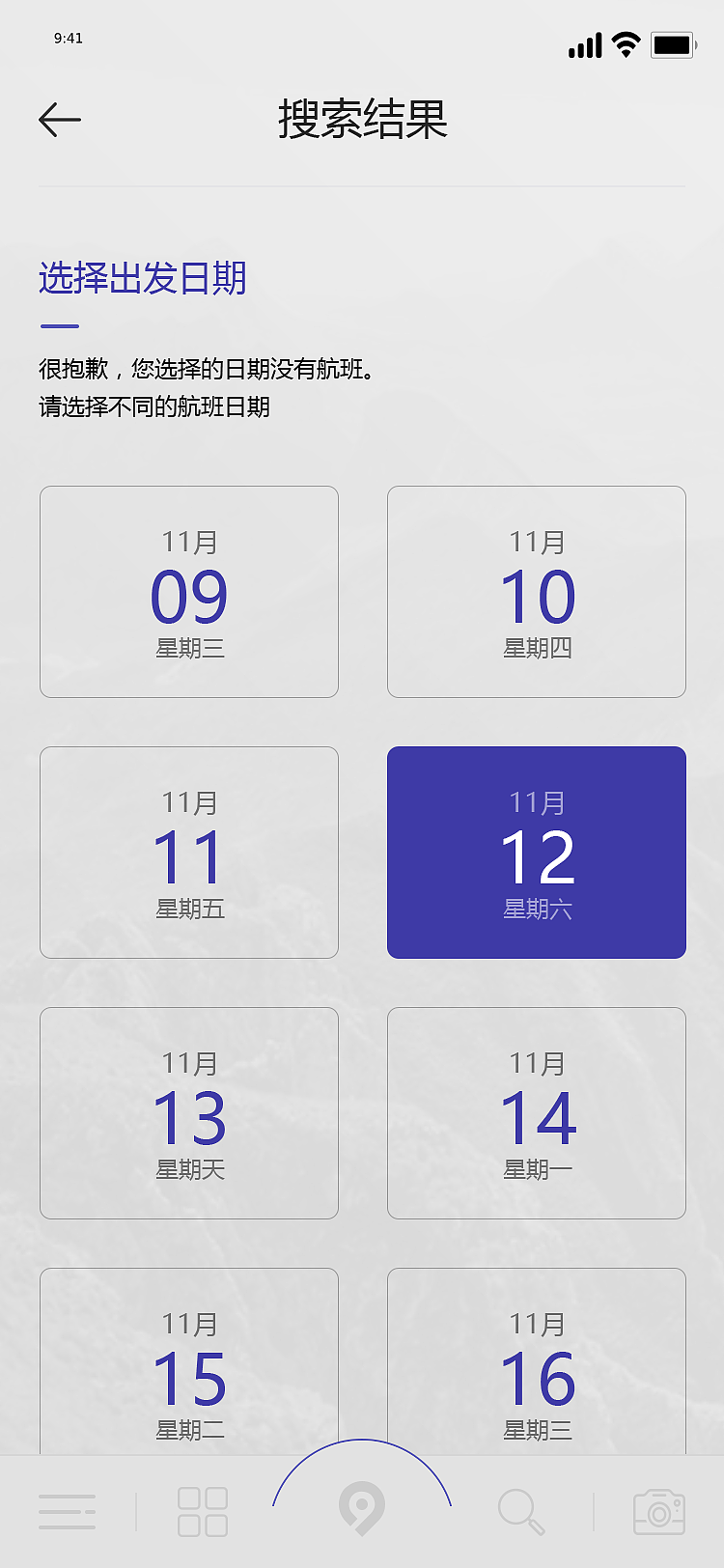Deselect the highlighted November 12 date

(536, 852)
